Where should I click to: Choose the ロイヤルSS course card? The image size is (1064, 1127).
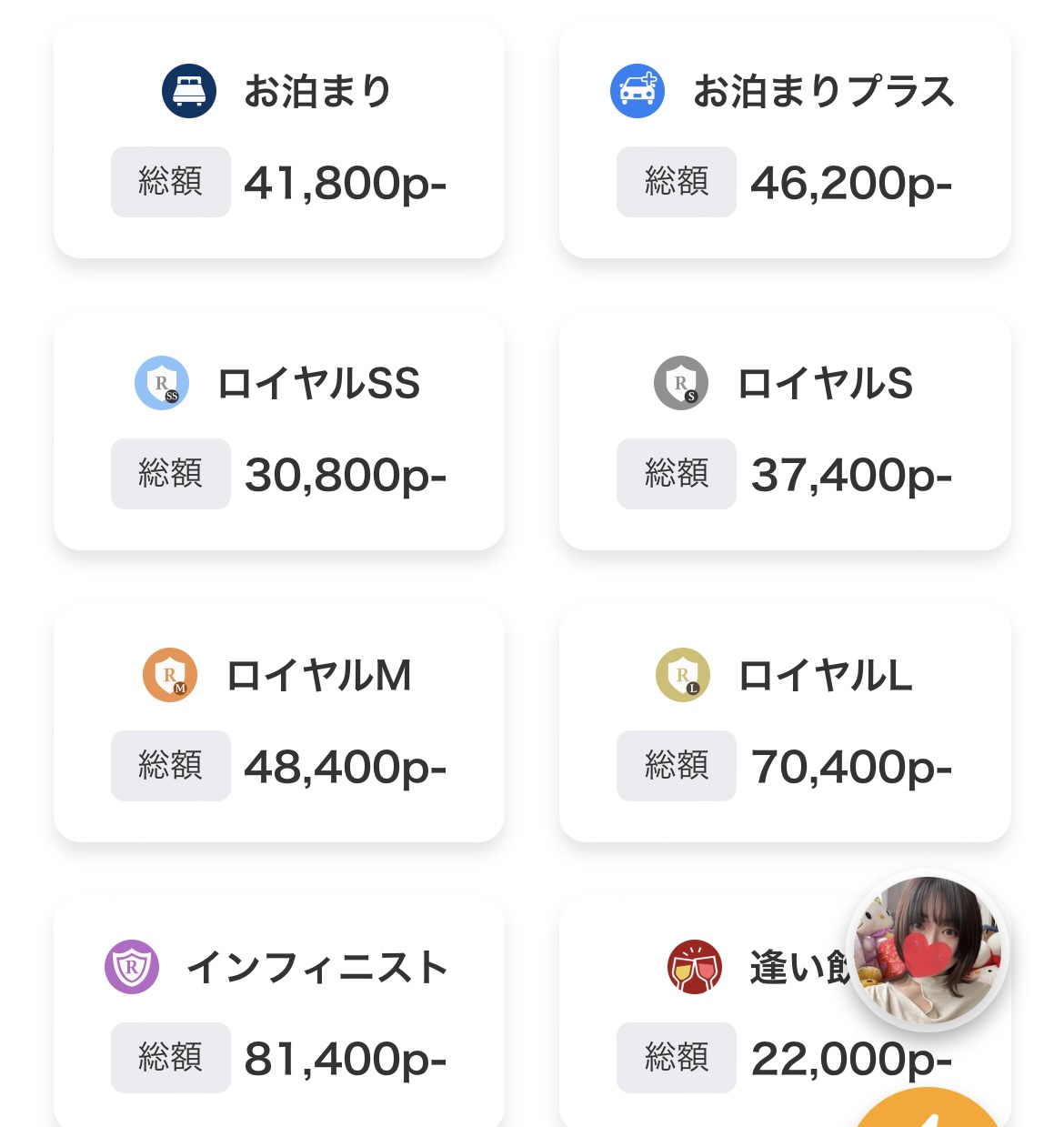(x=279, y=432)
